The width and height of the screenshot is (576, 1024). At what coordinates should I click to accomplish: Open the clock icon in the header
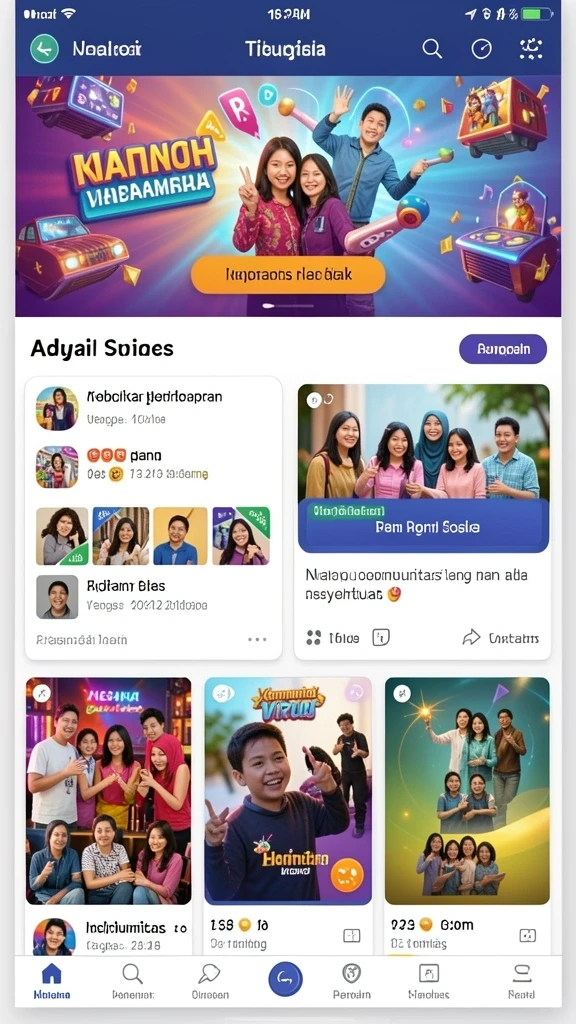click(481, 49)
